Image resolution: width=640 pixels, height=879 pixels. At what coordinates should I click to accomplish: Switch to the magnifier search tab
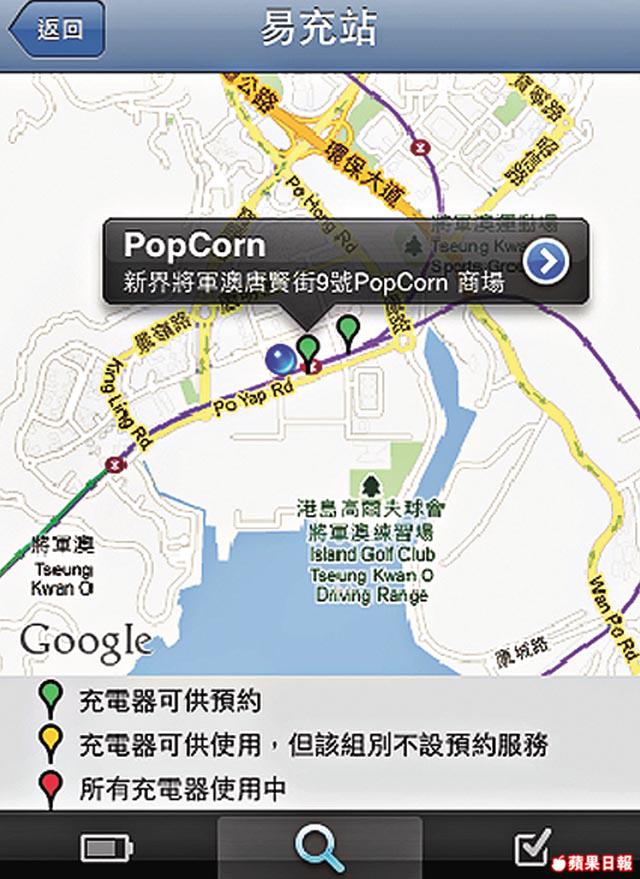point(320,848)
